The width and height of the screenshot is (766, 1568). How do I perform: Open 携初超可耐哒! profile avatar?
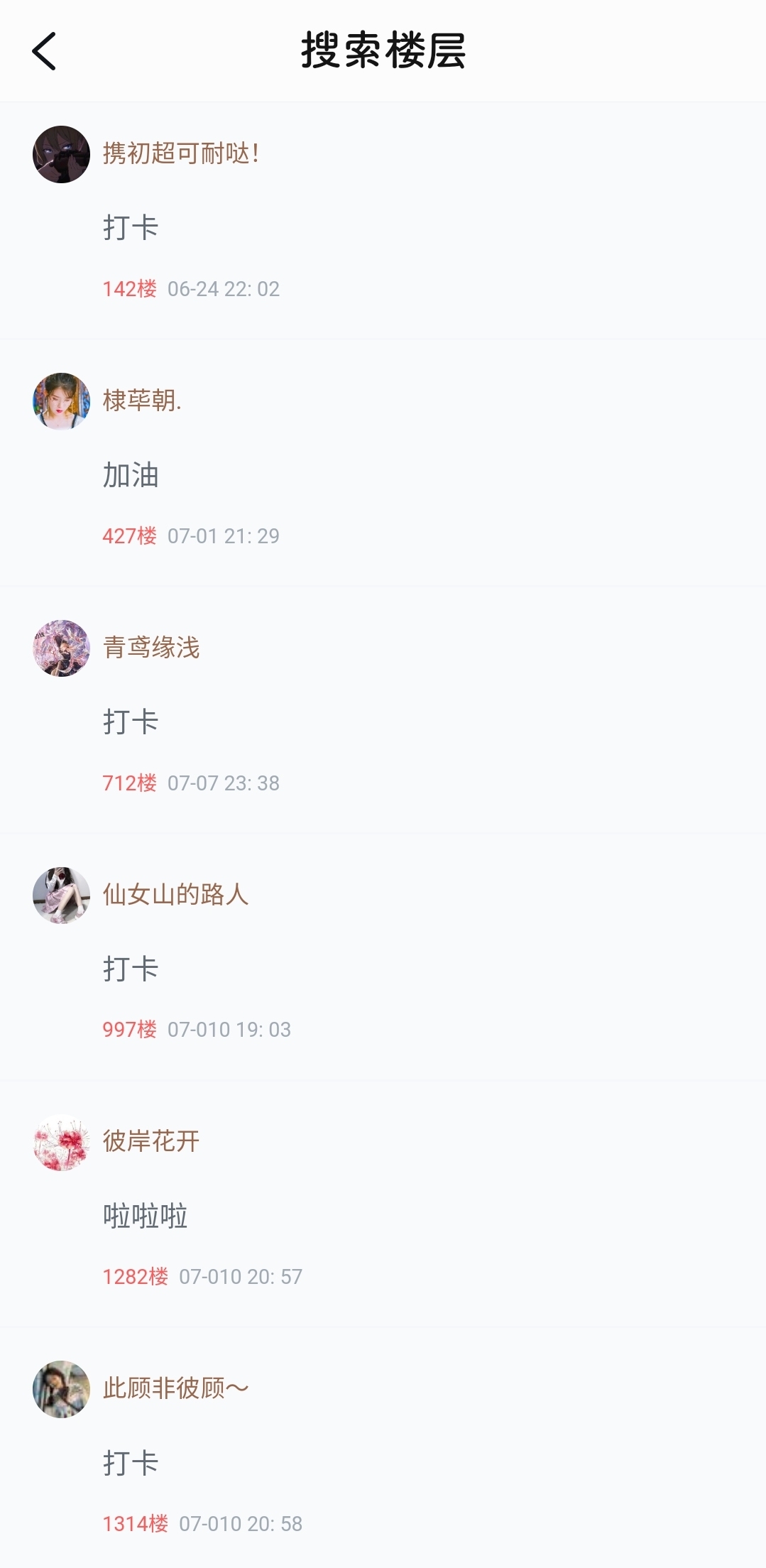[x=61, y=154]
